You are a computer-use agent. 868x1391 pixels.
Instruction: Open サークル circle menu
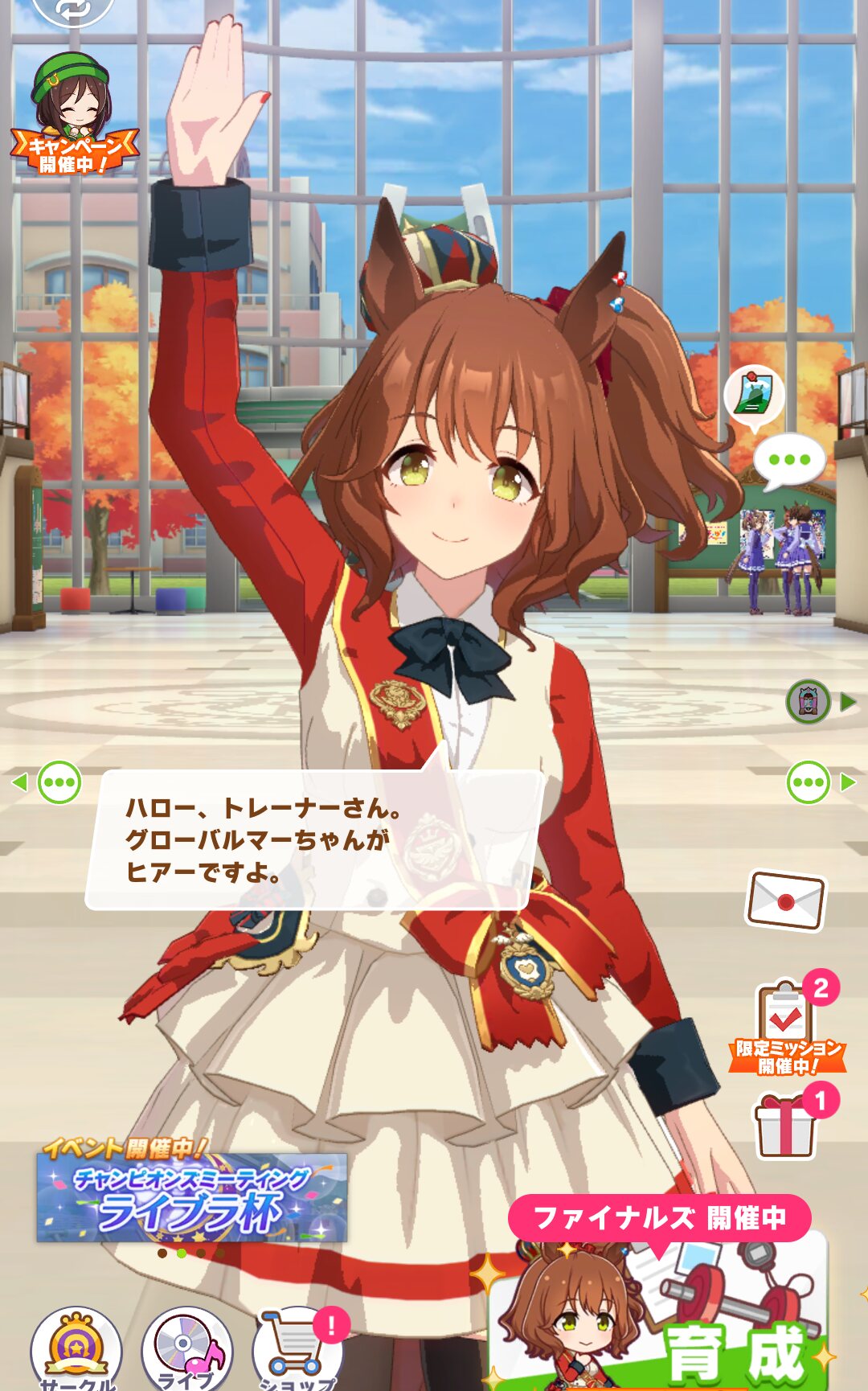(x=76, y=1349)
